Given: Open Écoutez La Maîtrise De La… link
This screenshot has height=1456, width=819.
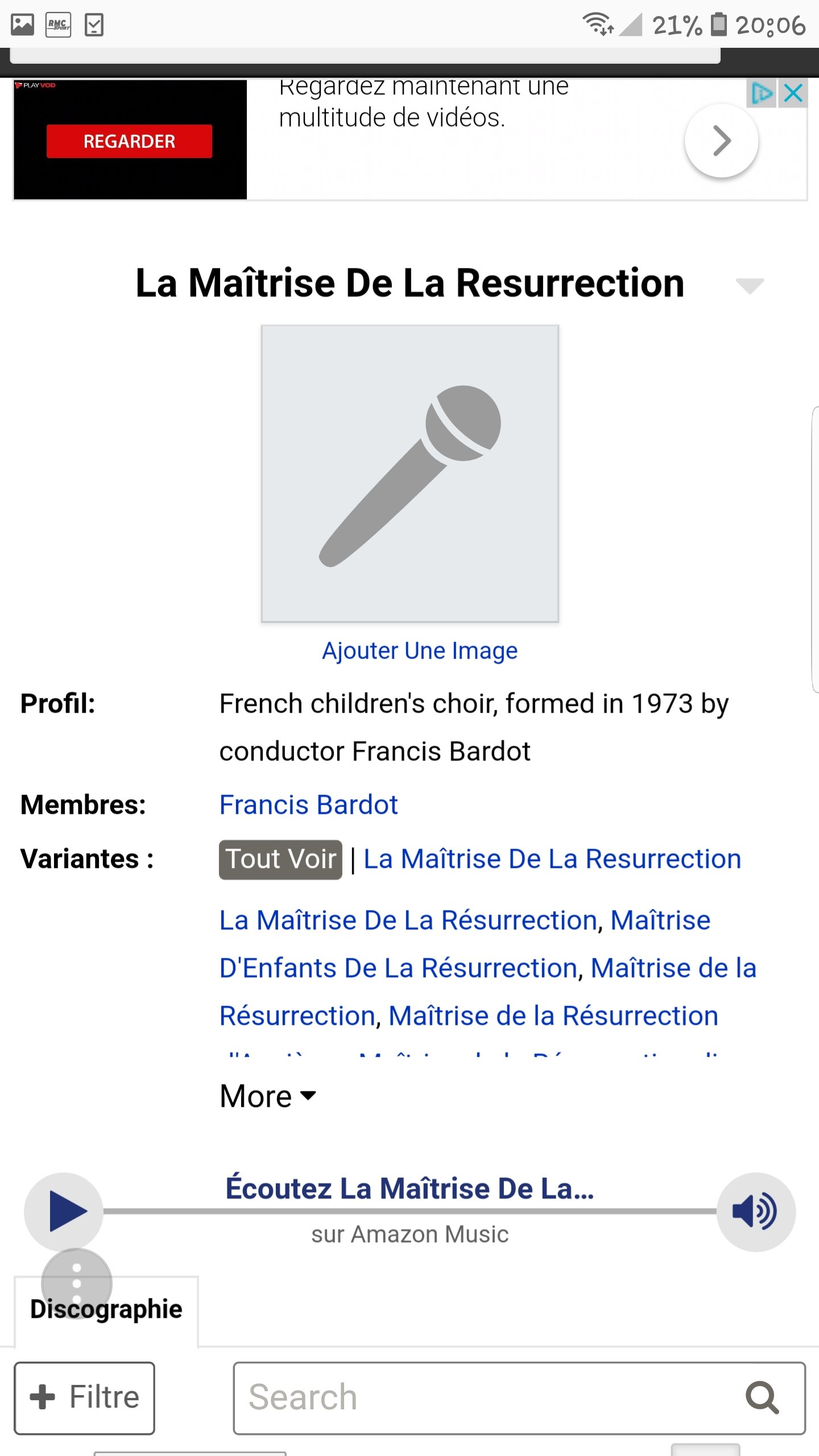Looking at the screenshot, I should pyautogui.click(x=409, y=1189).
